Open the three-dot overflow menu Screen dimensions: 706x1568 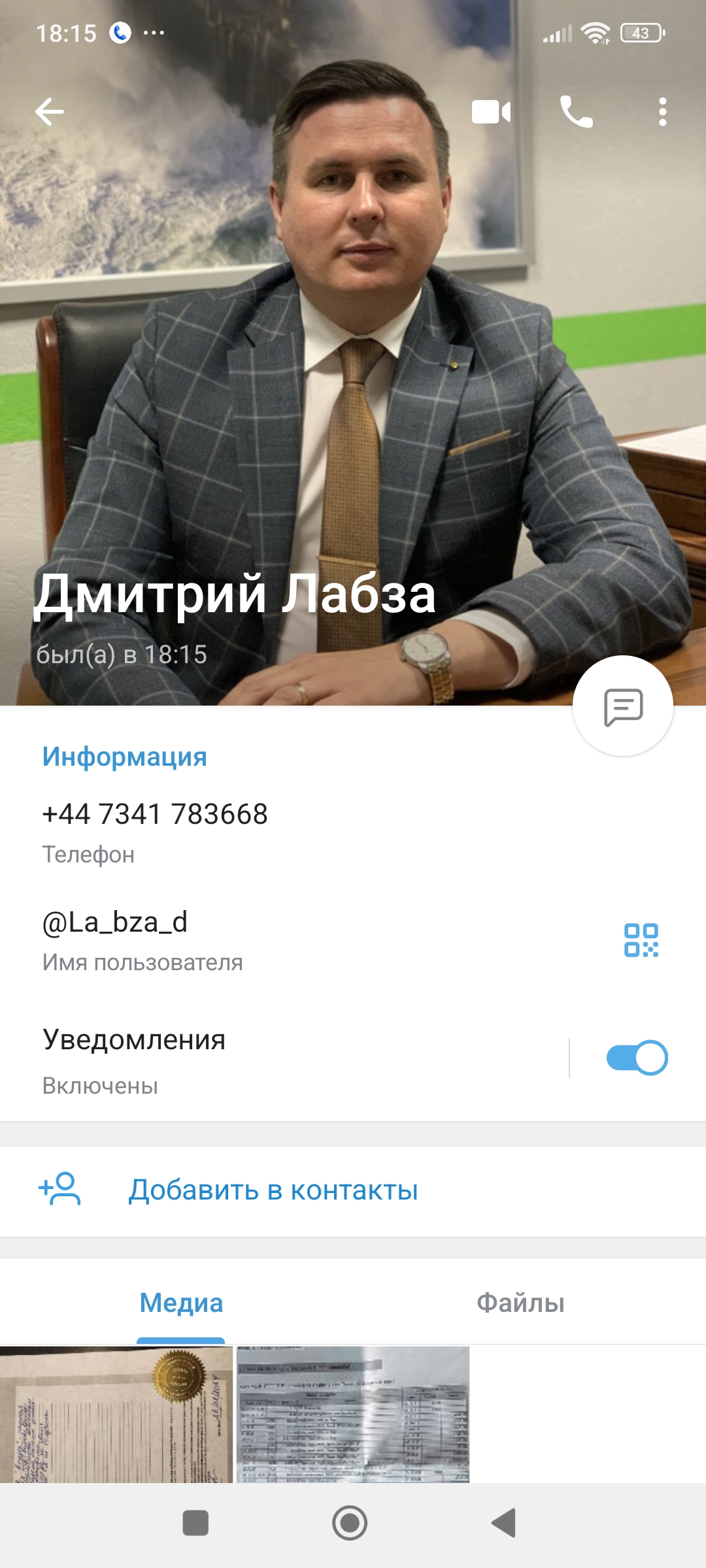(x=662, y=112)
